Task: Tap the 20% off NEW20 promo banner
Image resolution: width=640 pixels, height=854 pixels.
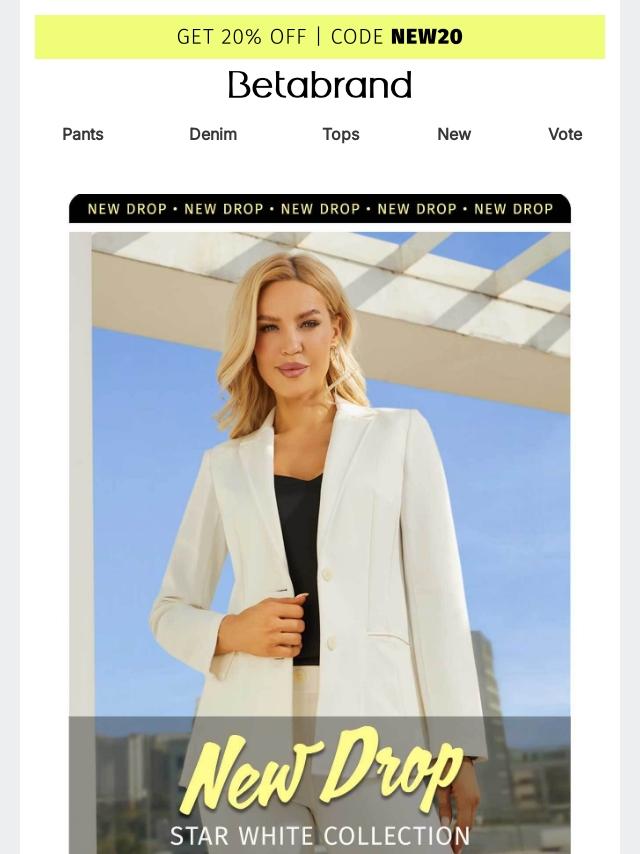Action: pyautogui.click(x=320, y=37)
